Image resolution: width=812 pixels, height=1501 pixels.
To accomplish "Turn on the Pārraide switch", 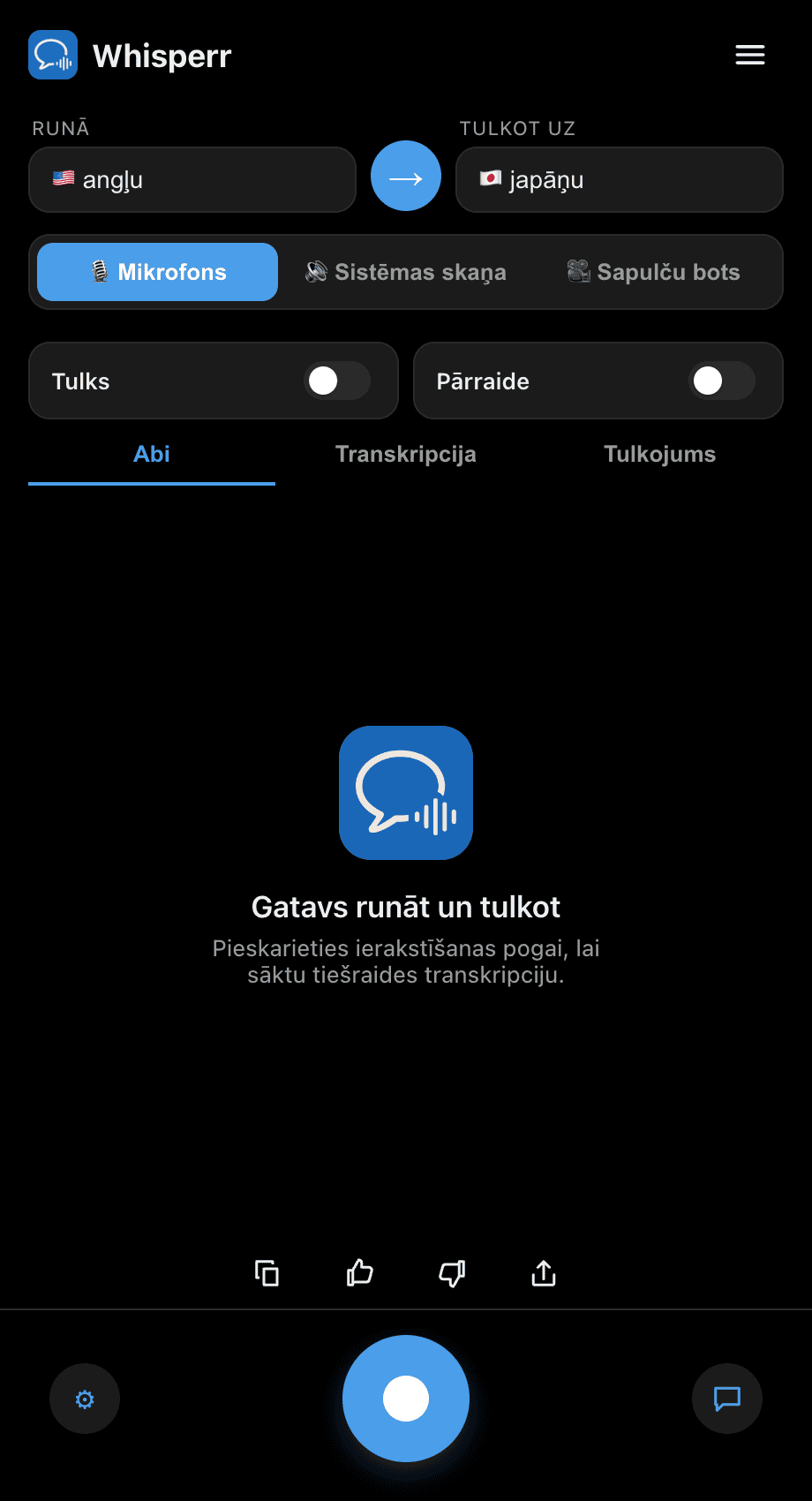I will pos(722,381).
